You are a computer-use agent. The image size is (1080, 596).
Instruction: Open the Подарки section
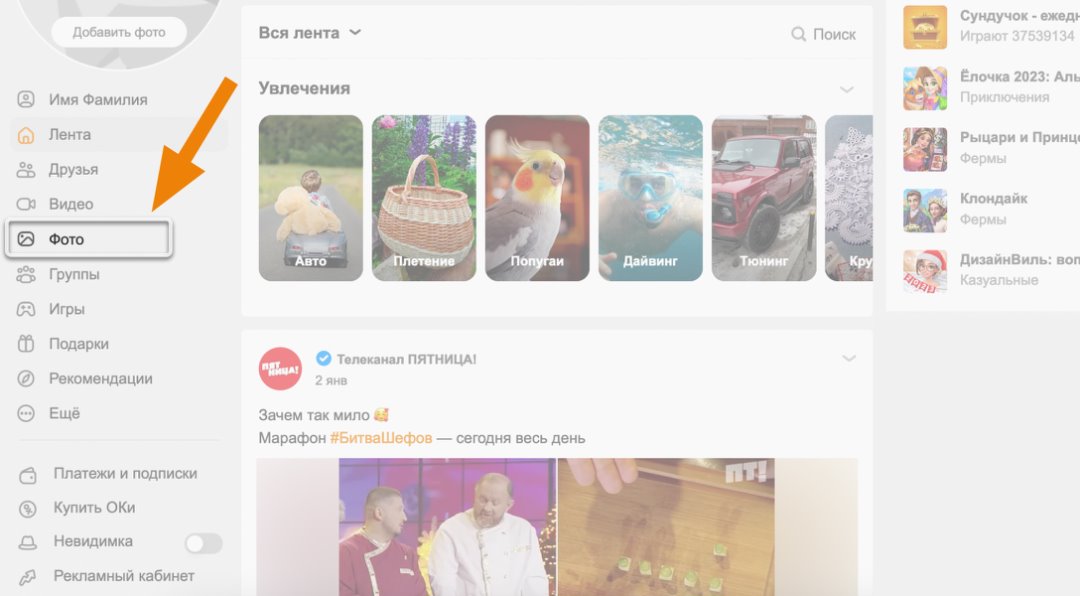78,344
